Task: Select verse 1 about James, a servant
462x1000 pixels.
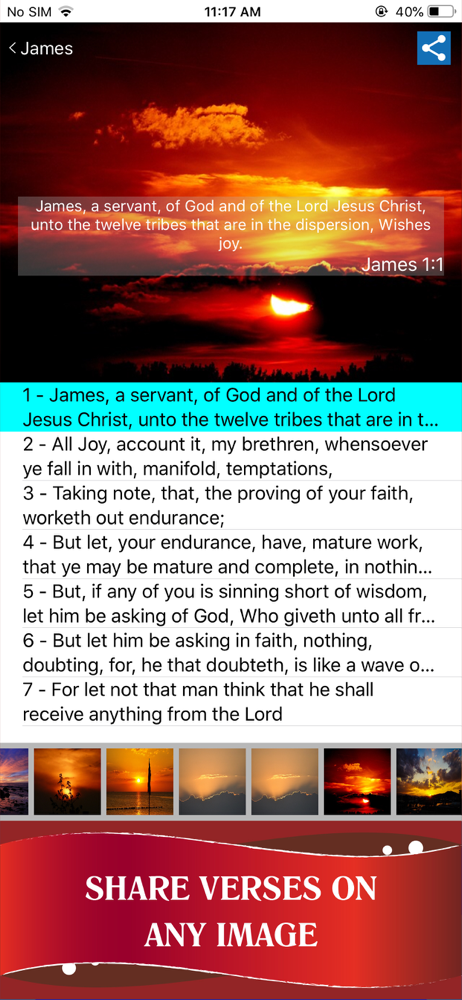Action: click(231, 407)
